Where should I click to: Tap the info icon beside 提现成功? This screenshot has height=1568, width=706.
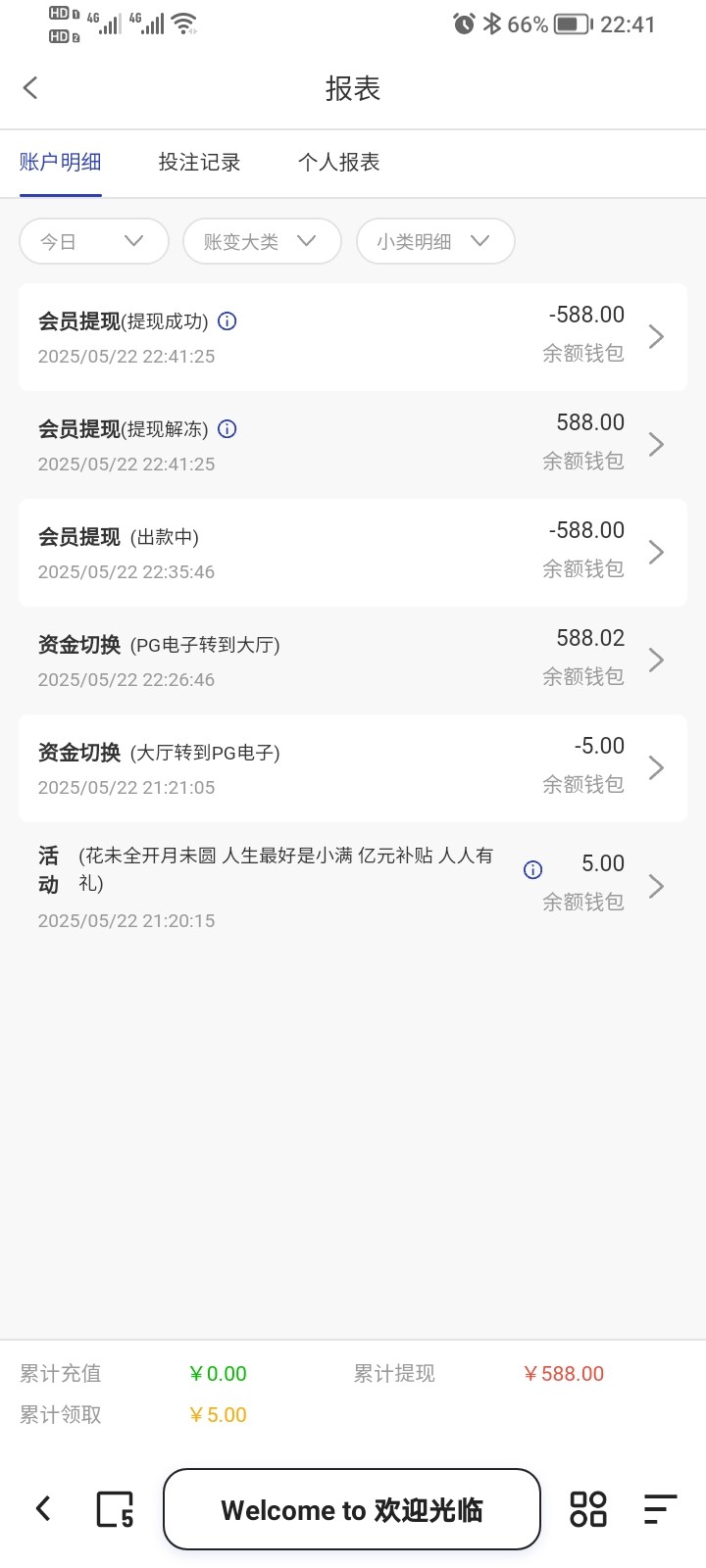[x=227, y=321]
